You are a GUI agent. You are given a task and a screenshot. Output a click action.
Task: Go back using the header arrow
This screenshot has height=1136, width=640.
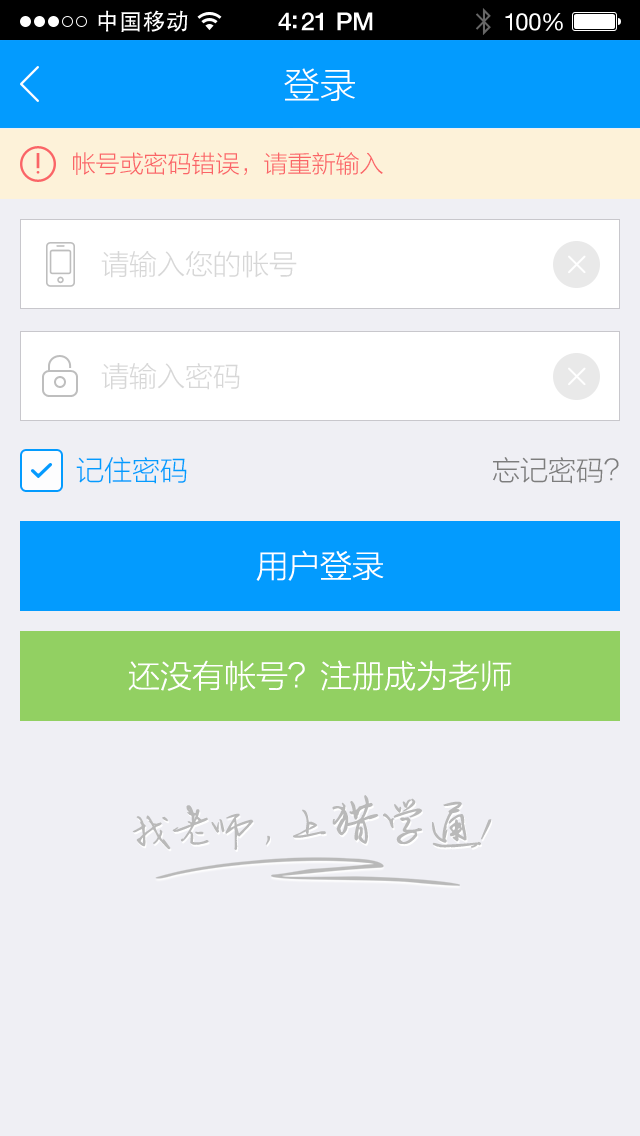[x=30, y=84]
